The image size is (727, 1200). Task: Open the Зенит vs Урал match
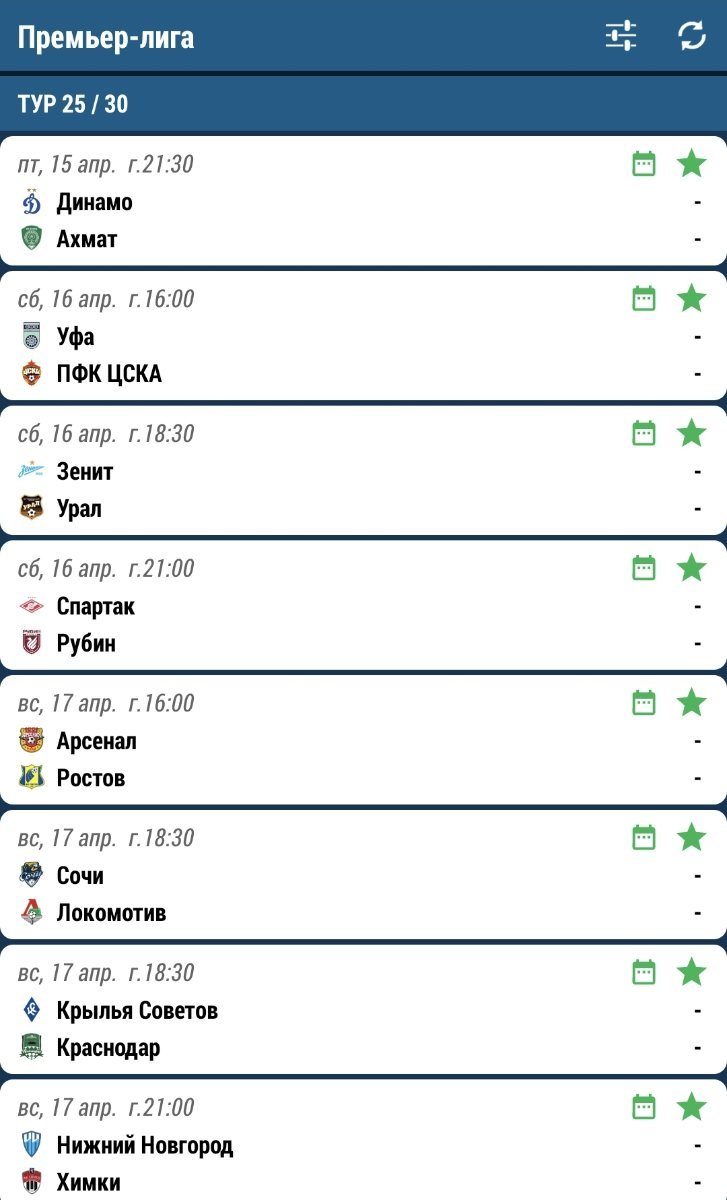300,491
